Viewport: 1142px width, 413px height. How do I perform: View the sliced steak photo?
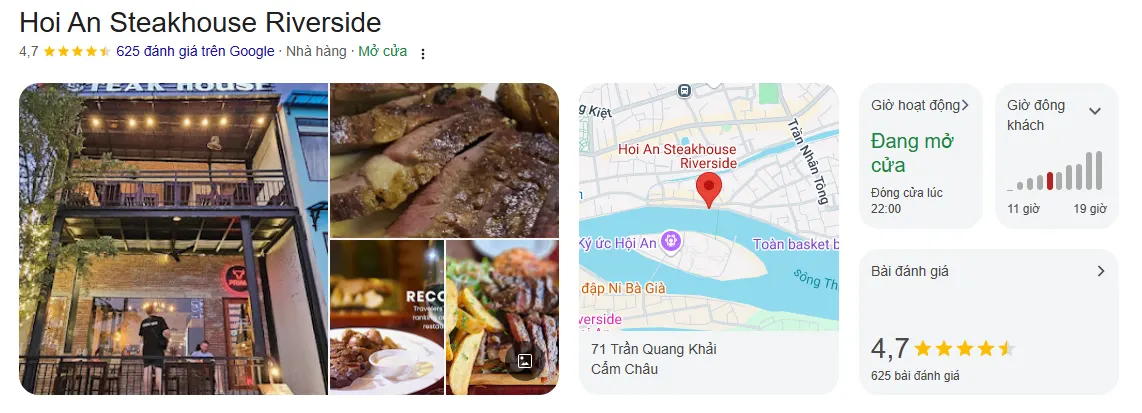point(444,160)
